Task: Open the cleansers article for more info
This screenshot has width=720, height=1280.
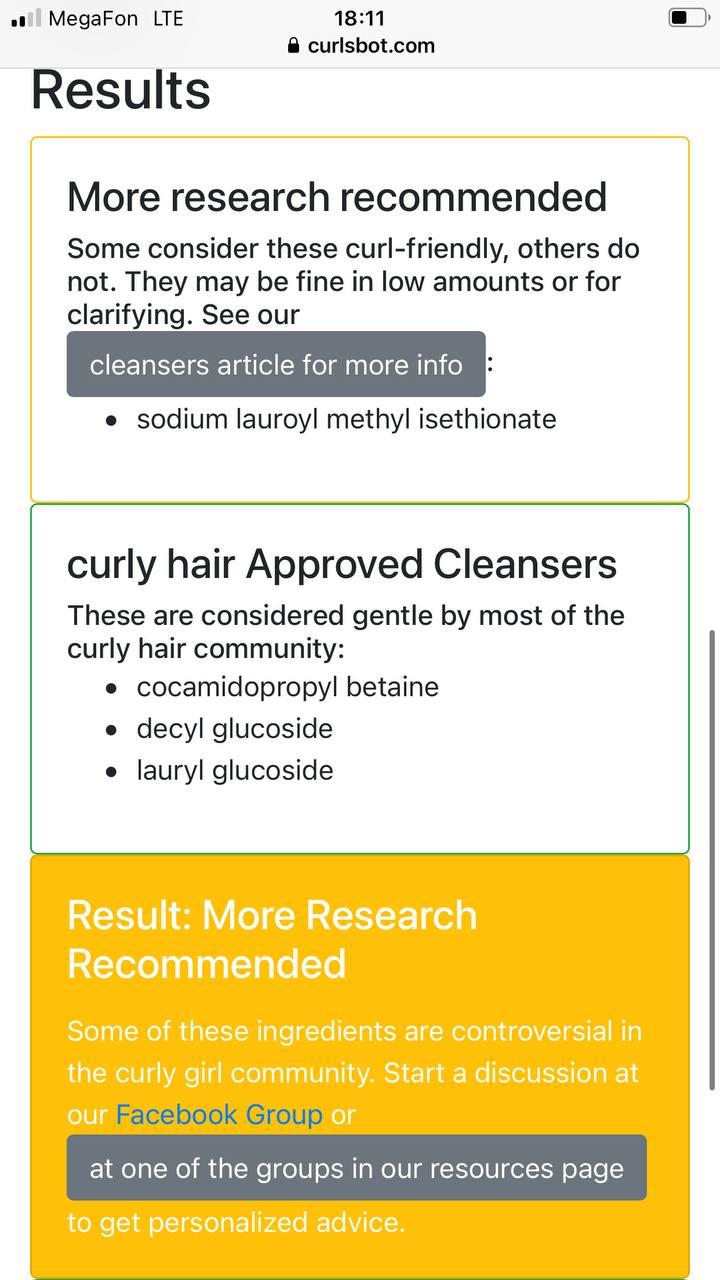Action: click(276, 364)
